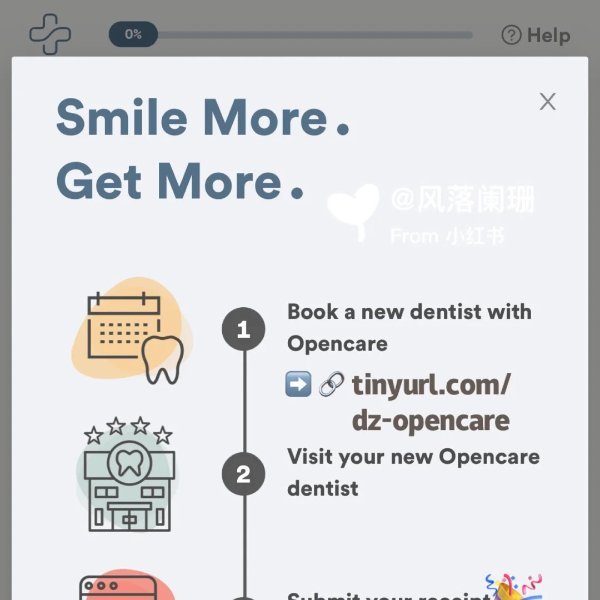This screenshot has width=600, height=600.
Task: Close the Smile More popup
Action: pos(547,101)
